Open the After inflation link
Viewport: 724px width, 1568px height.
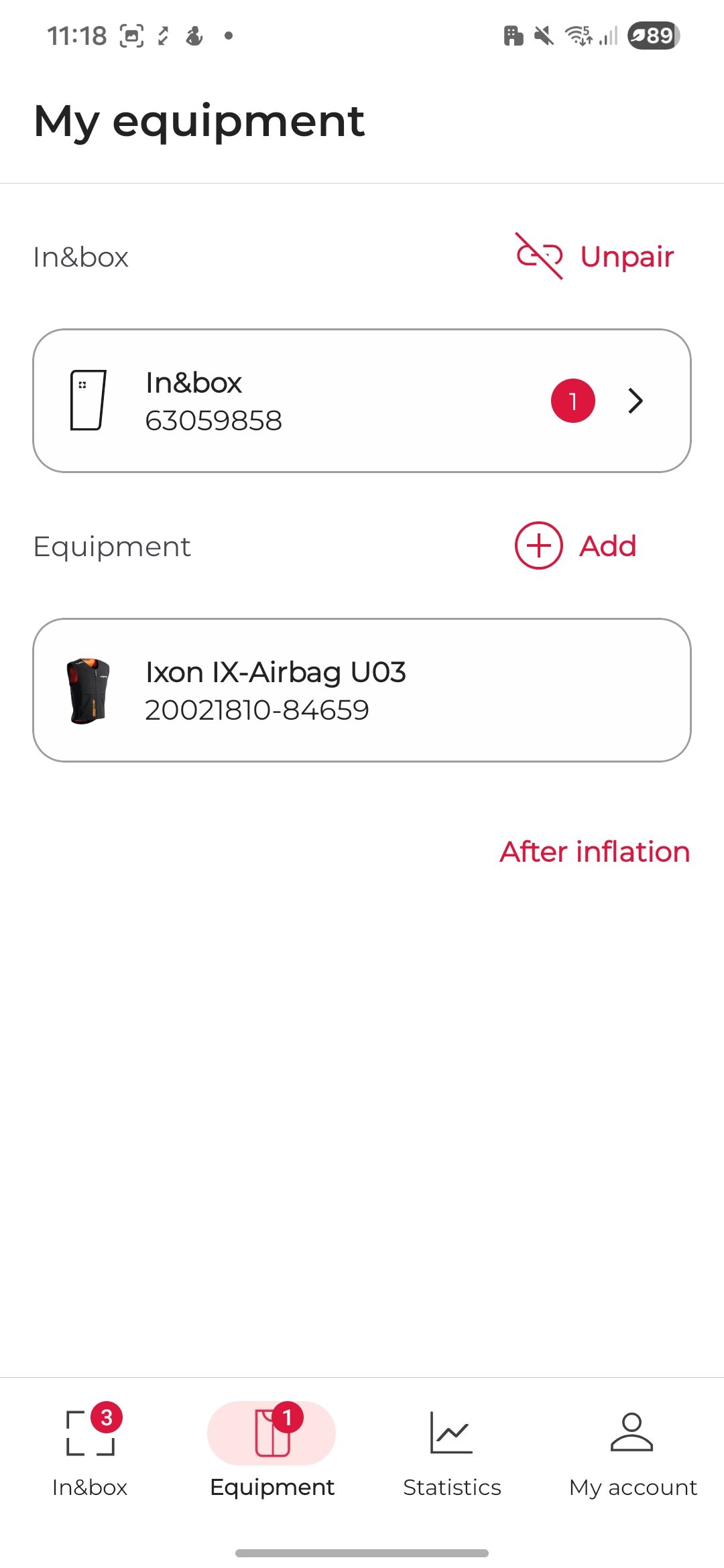(595, 852)
